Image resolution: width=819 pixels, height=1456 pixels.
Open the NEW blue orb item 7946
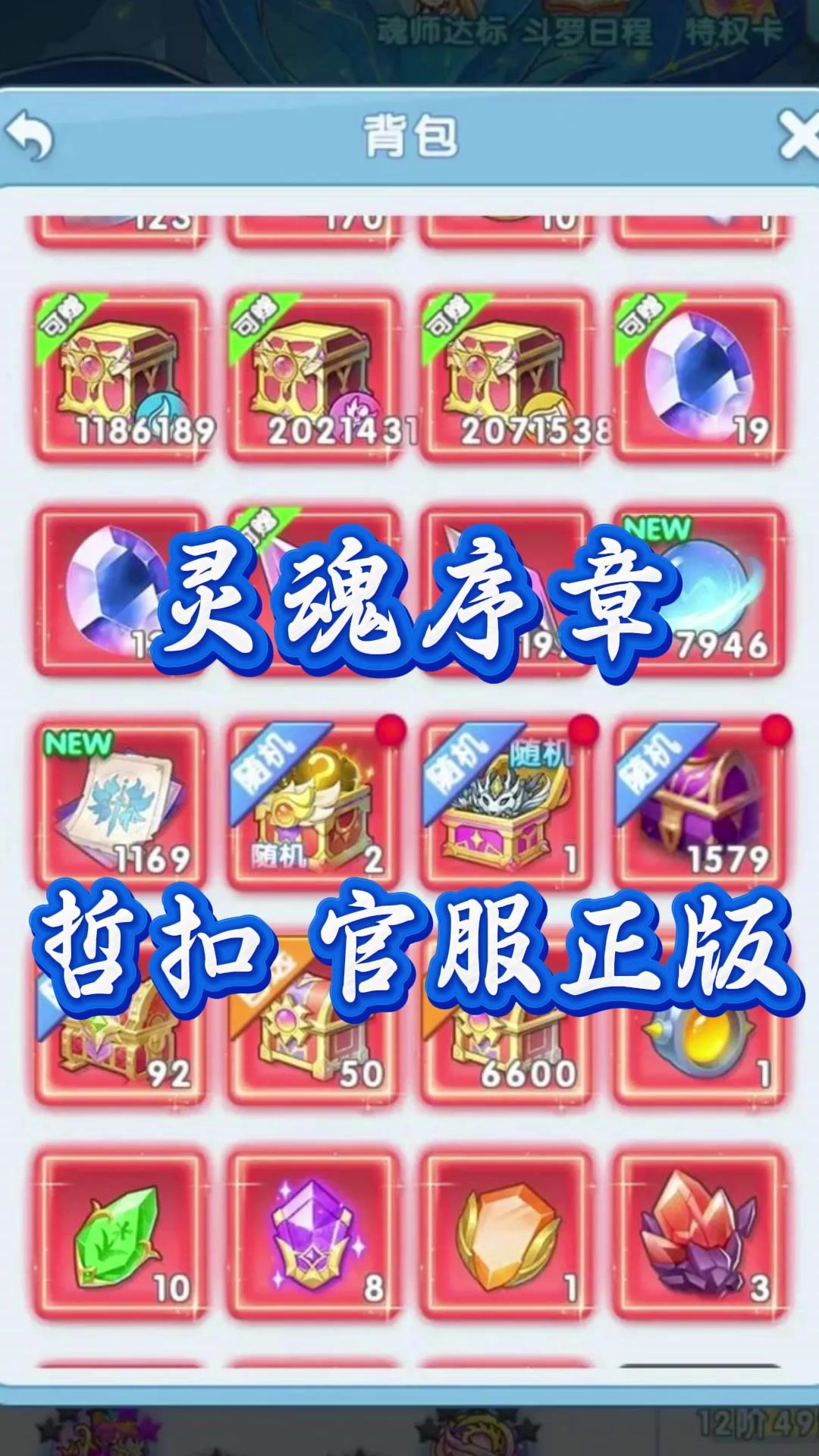698,590
